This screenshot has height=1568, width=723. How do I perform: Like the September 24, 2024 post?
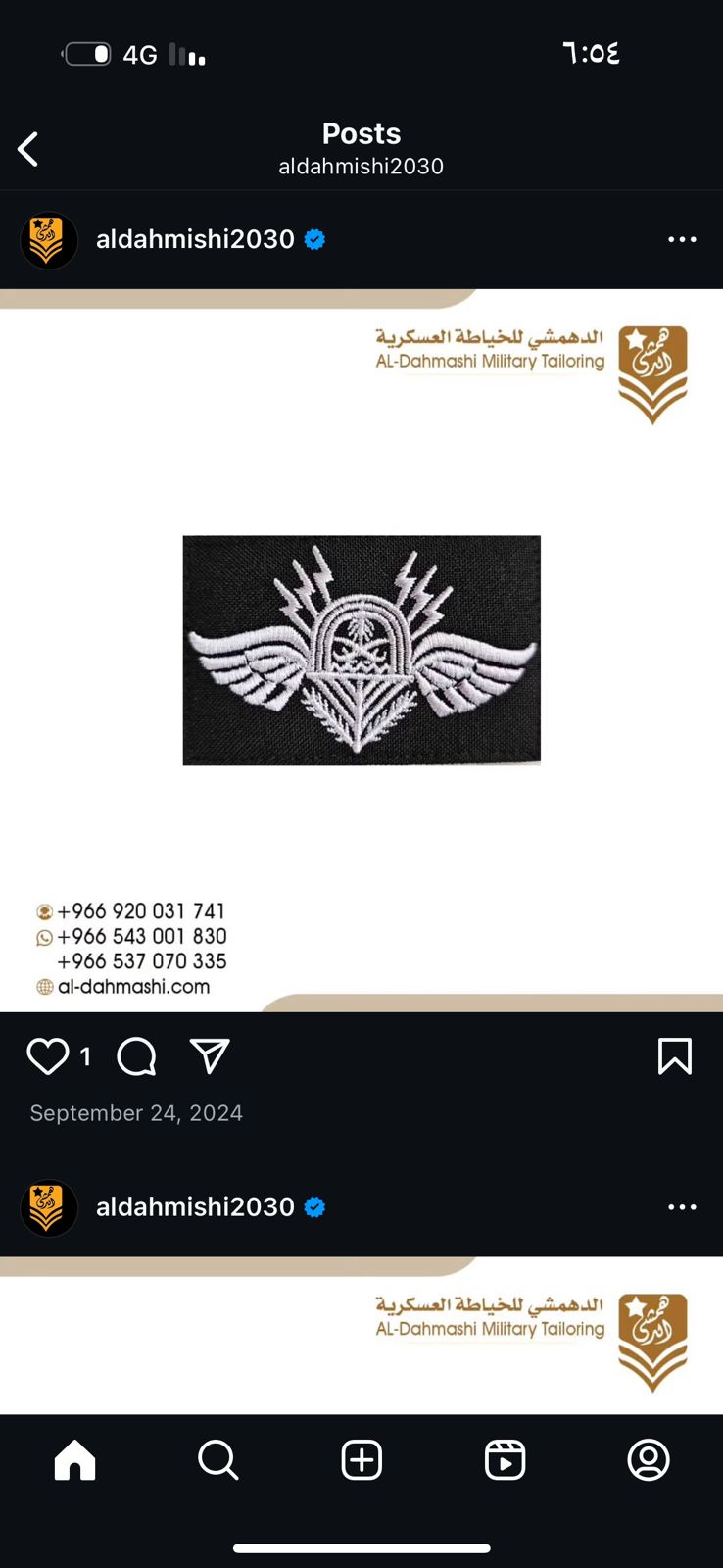47,1056
